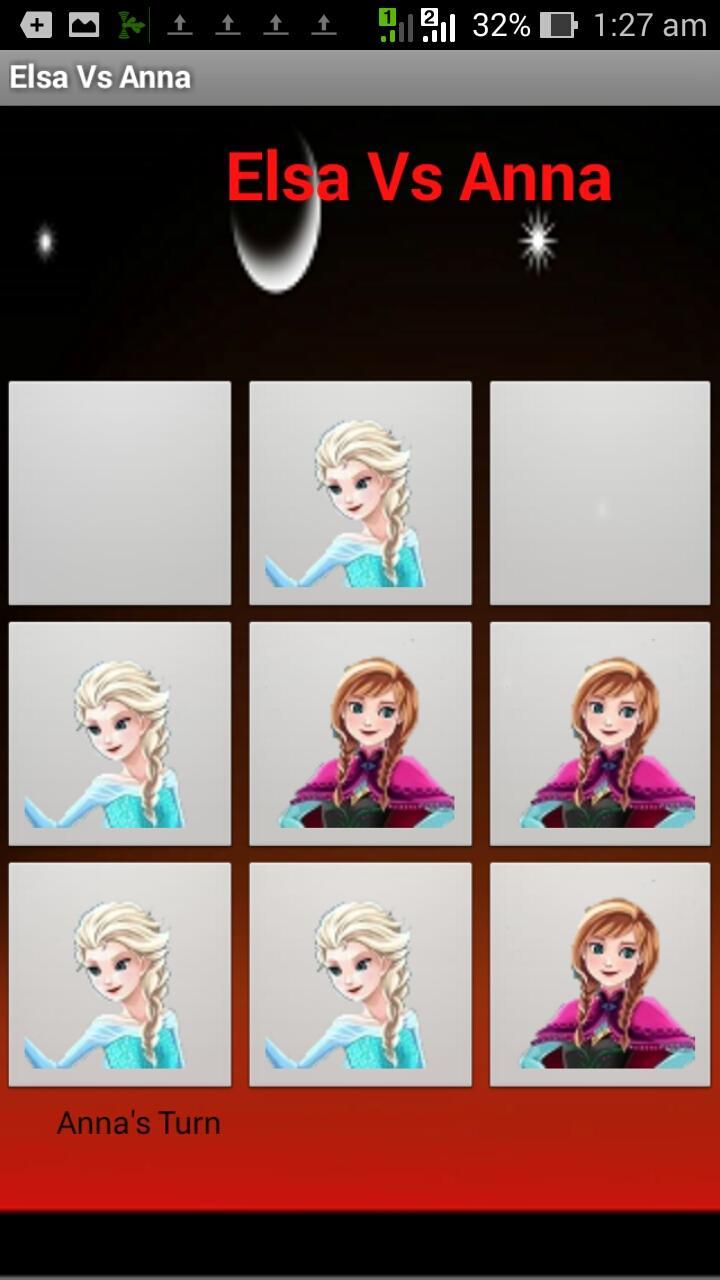The image size is (720, 1280).
Task: Place Anna in the empty top-left cell
Action: click(x=120, y=492)
